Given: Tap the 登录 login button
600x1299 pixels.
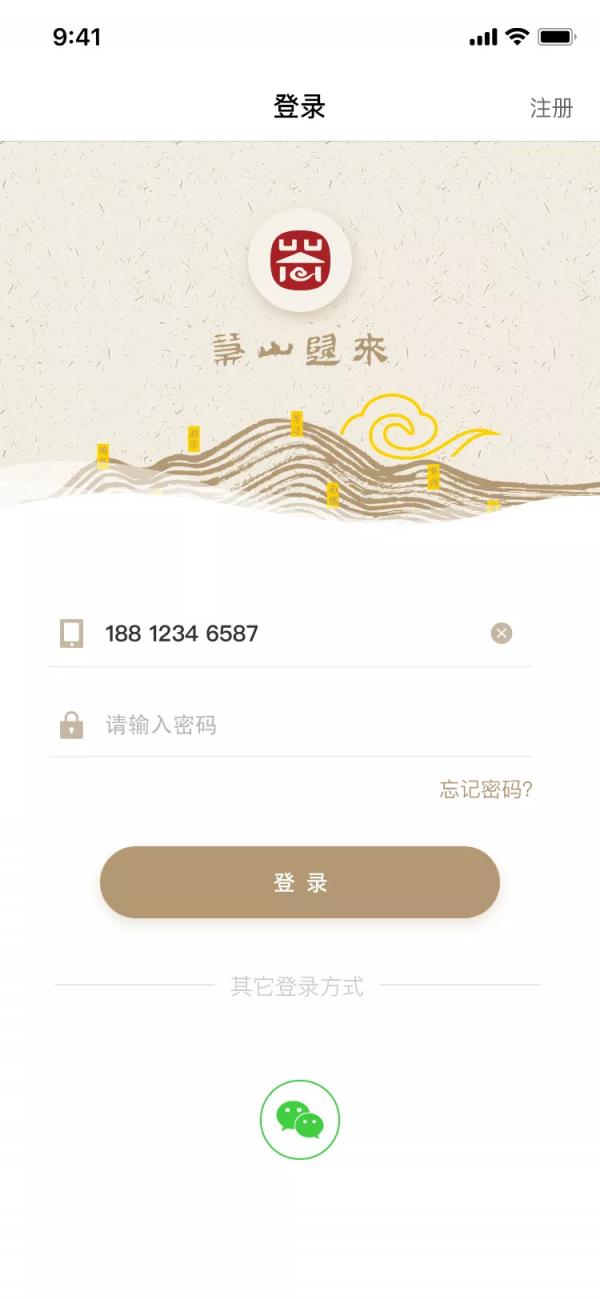Looking at the screenshot, I should [x=300, y=882].
